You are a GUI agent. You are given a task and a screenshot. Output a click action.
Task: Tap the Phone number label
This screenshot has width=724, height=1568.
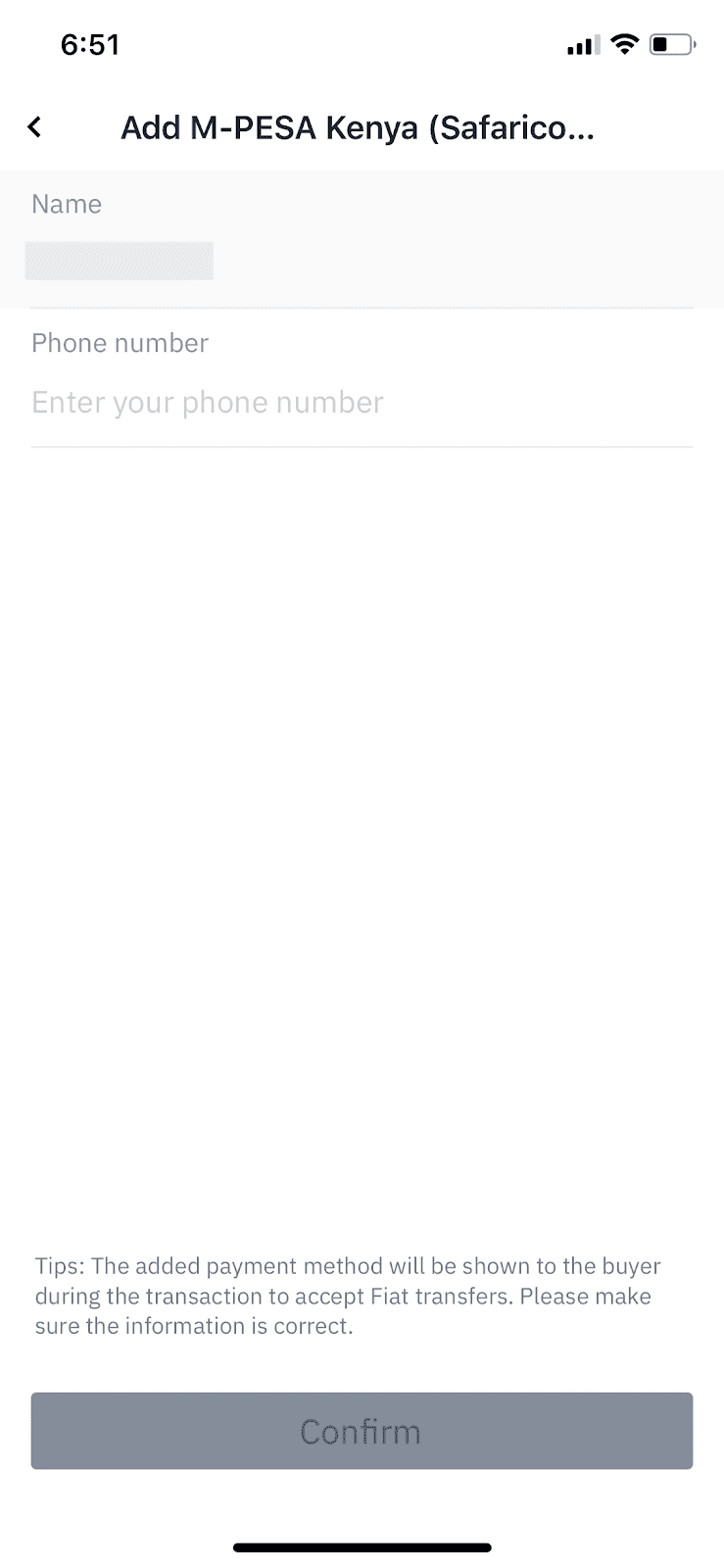(x=119, y=343)
